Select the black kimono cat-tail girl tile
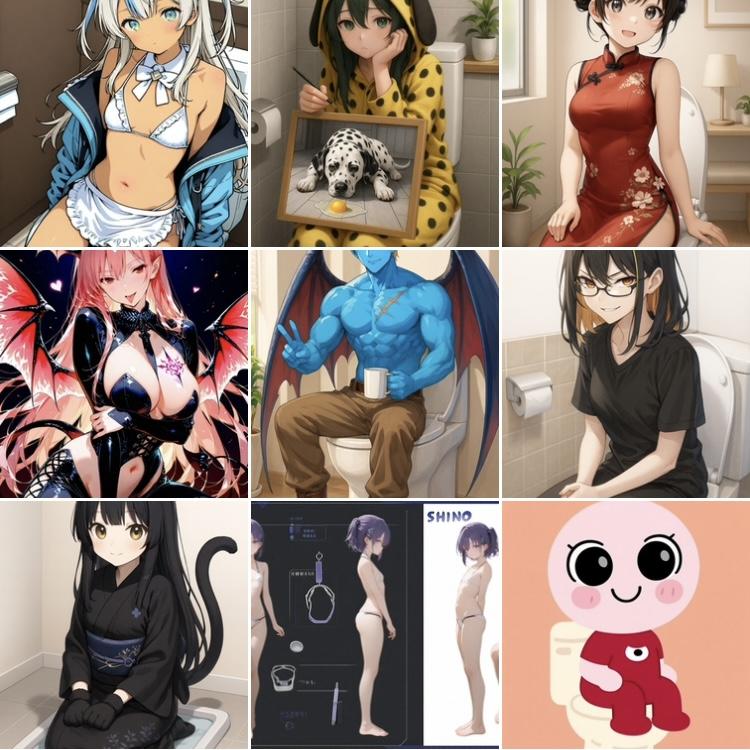This screenshot has height=750, width=750. (x=124, y=625)
